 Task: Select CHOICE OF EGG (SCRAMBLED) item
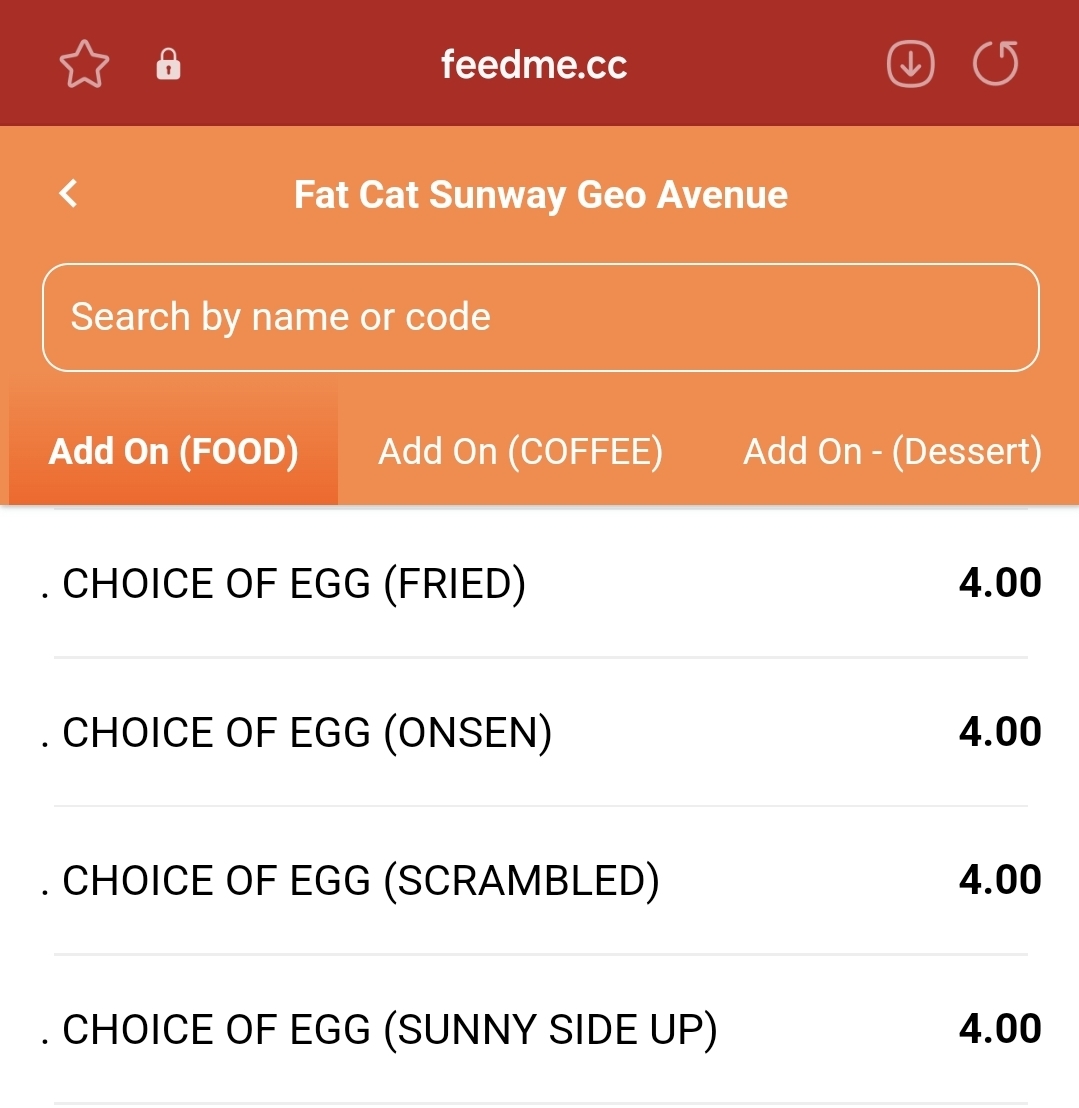(540, 881)
